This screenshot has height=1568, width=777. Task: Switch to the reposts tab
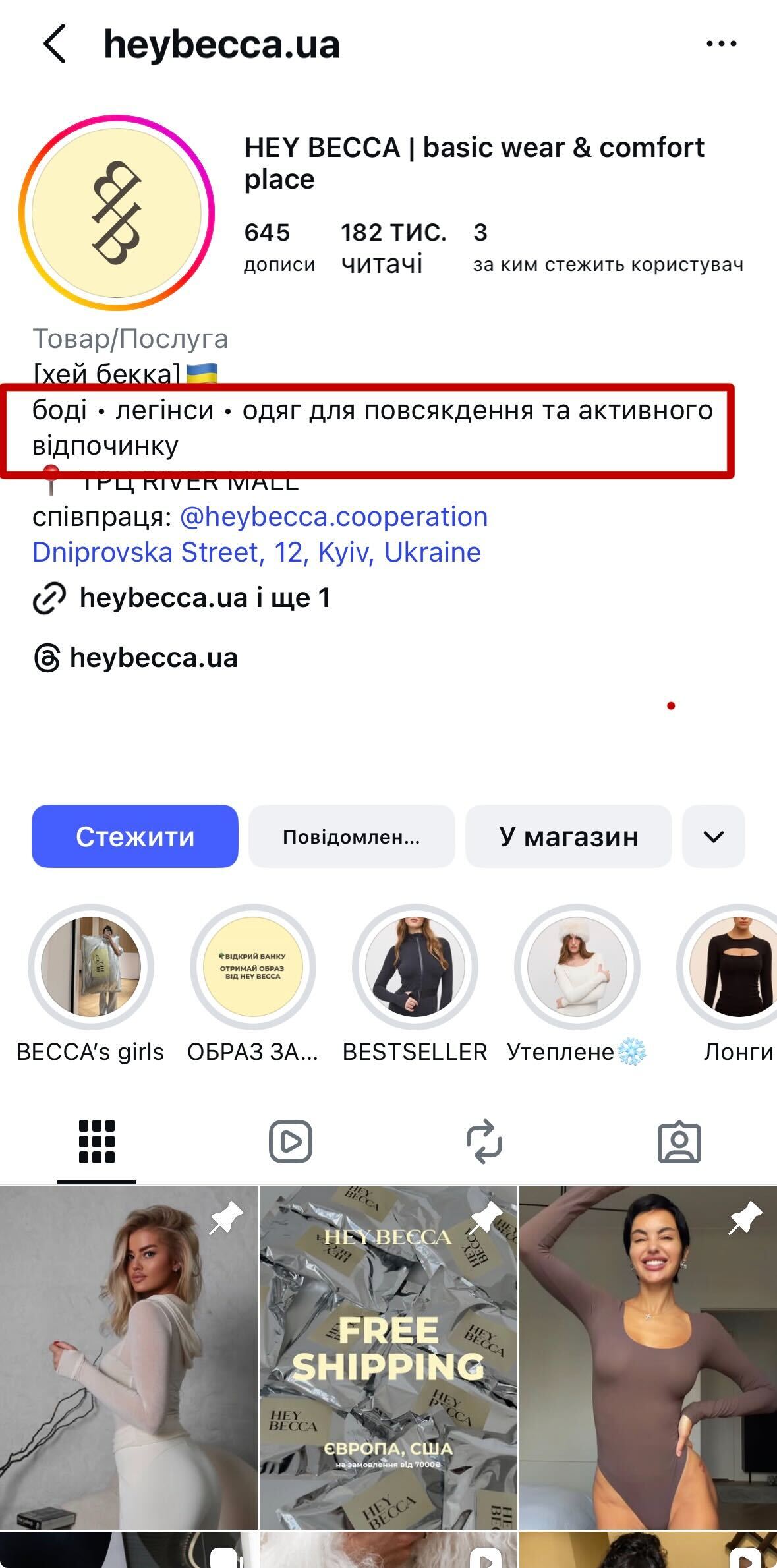[x=484, y=1142]
